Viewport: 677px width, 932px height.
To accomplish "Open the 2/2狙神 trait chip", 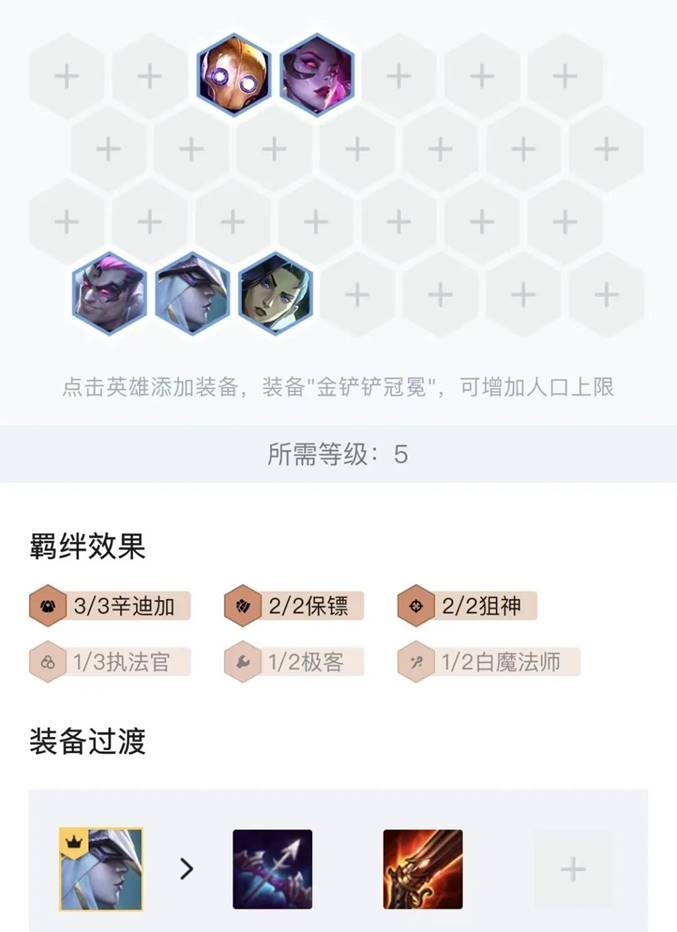I will [x=468, y=606].
